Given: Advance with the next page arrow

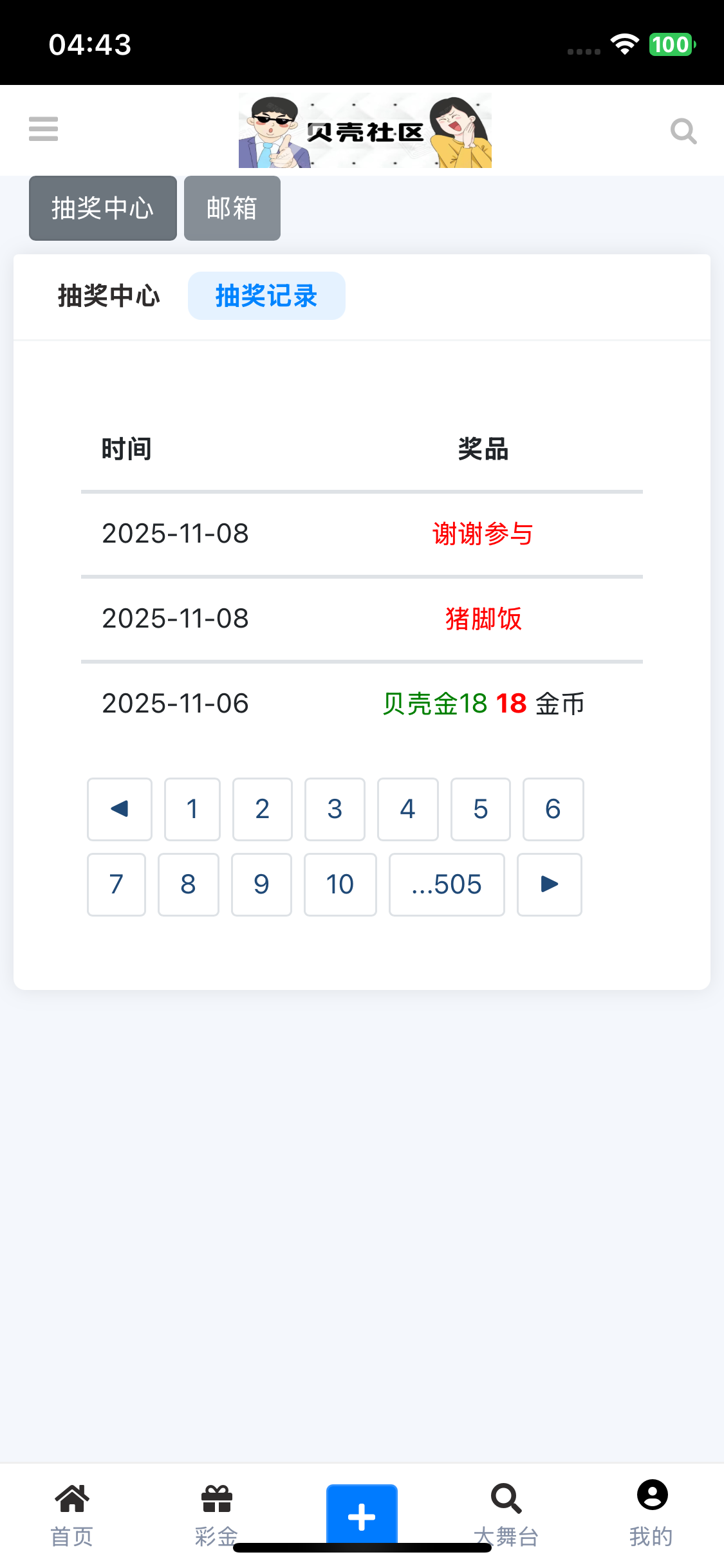Looking at the screenshot, I should click(549, 884).
